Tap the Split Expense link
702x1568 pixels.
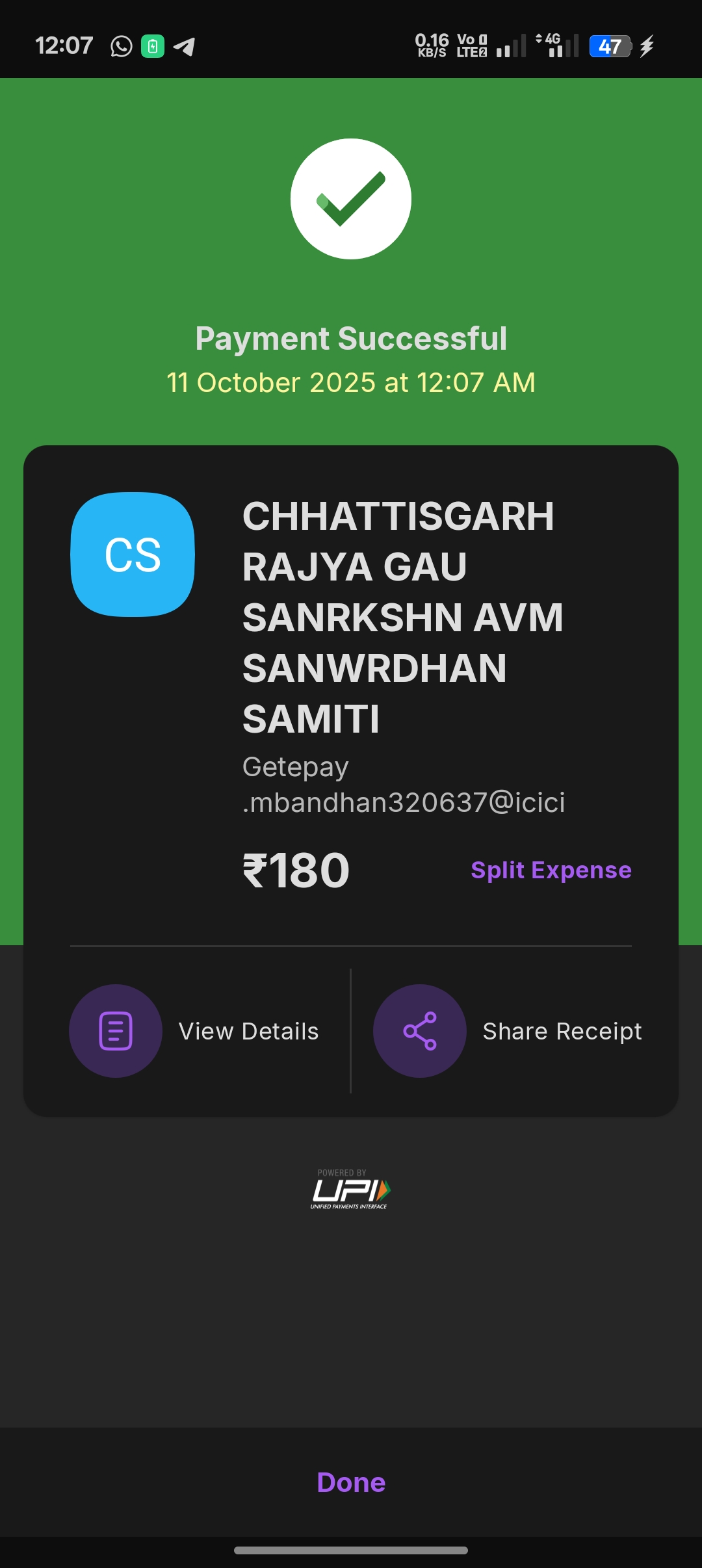551,870
